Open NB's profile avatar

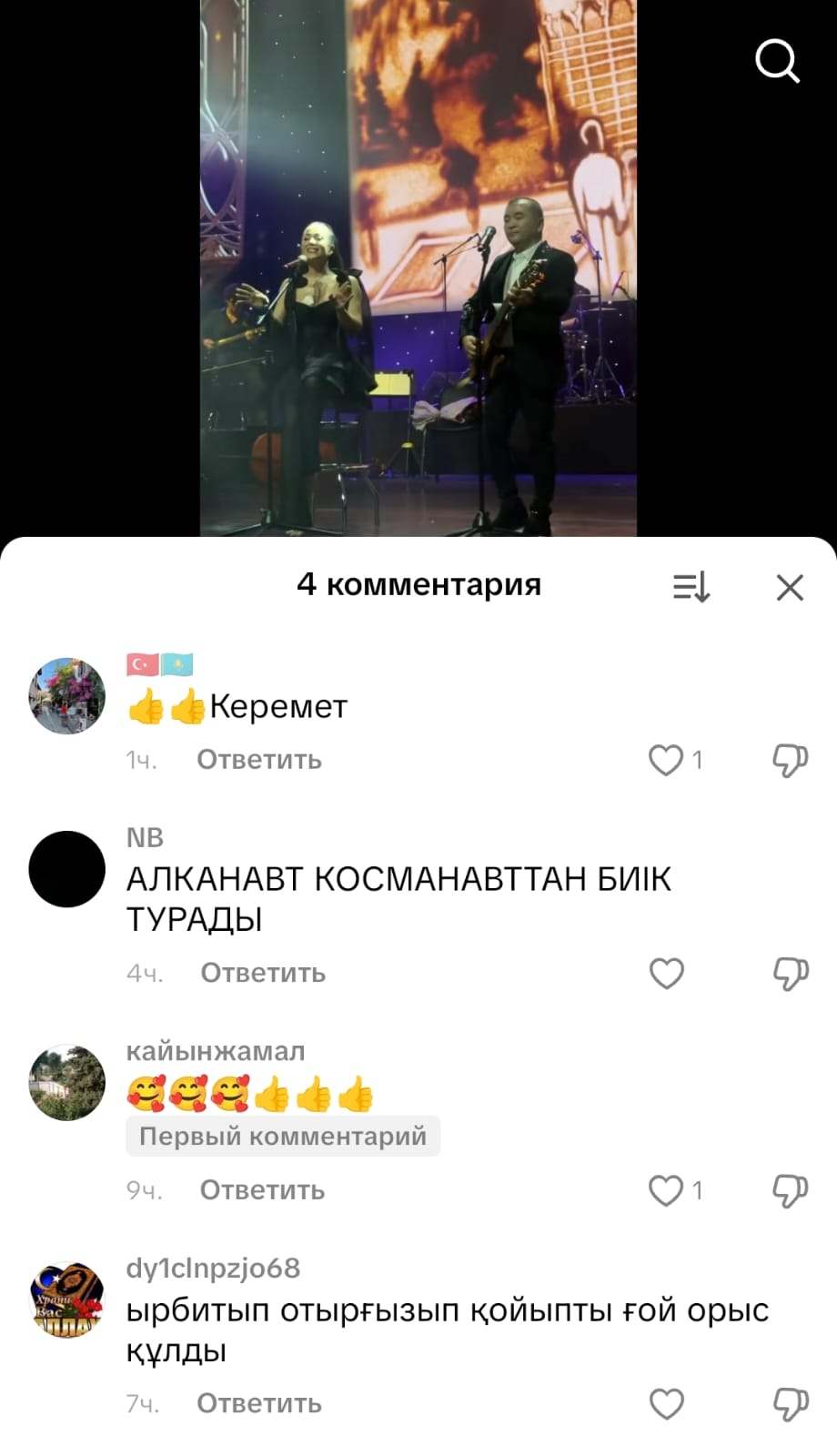point(67,869)
